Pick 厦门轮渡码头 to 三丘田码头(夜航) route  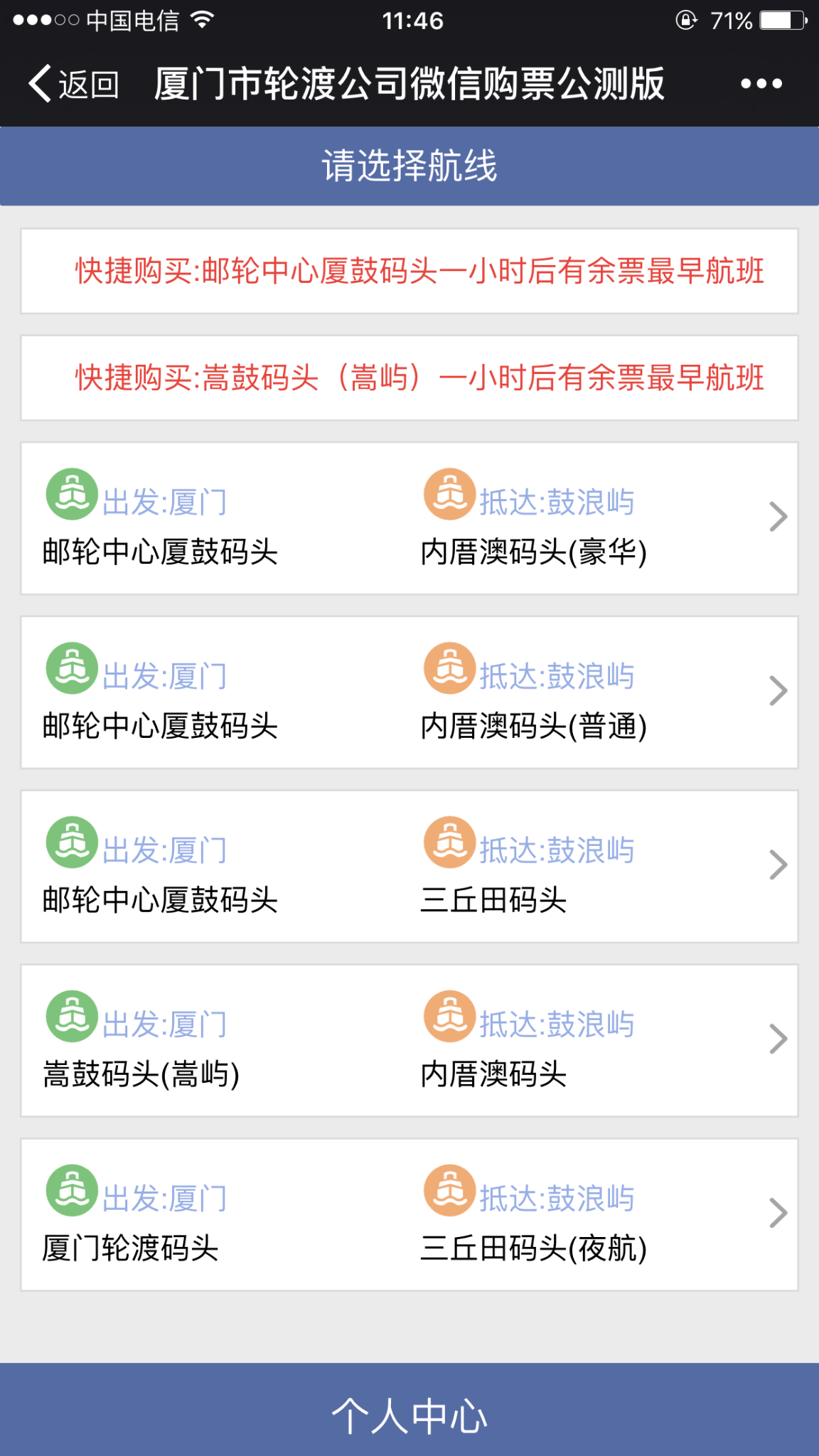pos(409,1215)
